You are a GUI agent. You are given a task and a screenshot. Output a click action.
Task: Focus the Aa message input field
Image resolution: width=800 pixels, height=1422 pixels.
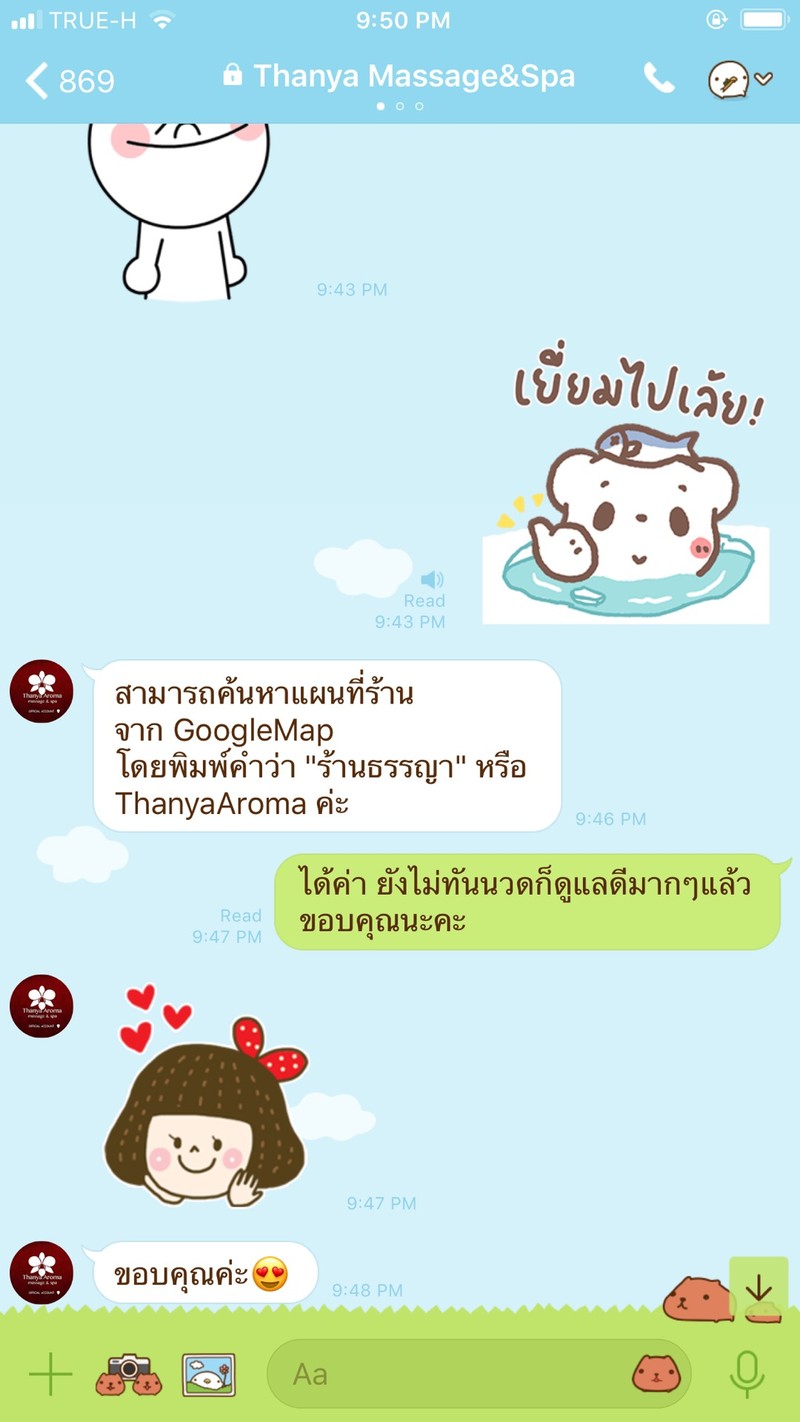(450, 1375)
